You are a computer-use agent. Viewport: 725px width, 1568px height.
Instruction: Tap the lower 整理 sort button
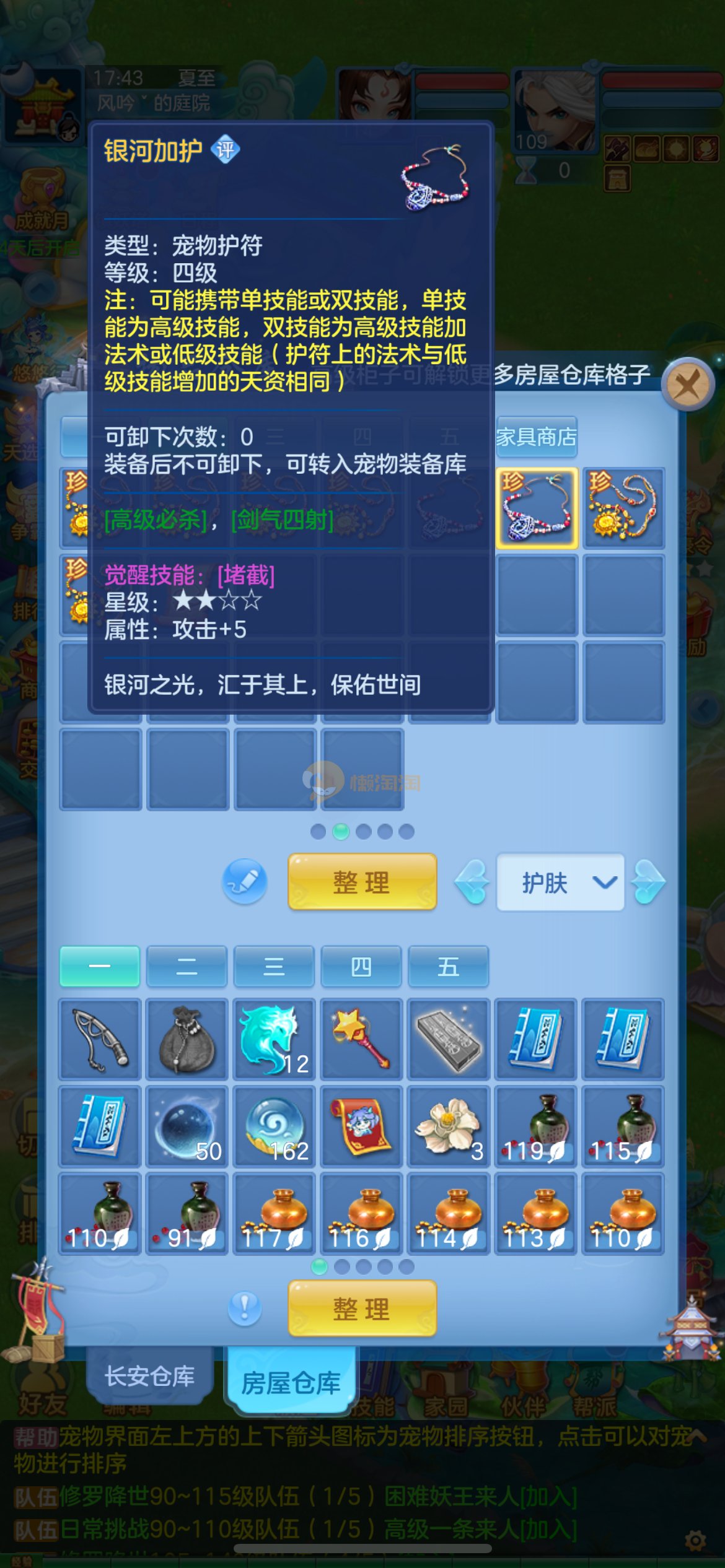pos(362,1308)
